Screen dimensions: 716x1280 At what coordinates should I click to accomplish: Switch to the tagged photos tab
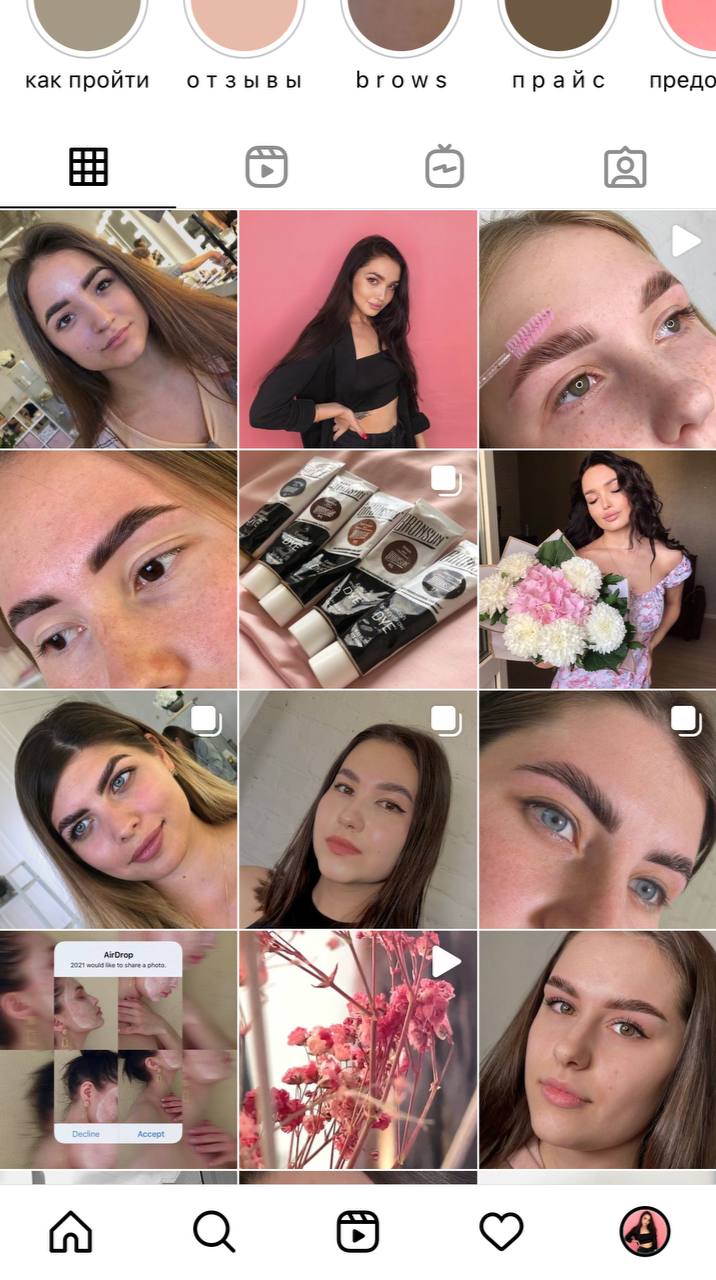[625, 167]
